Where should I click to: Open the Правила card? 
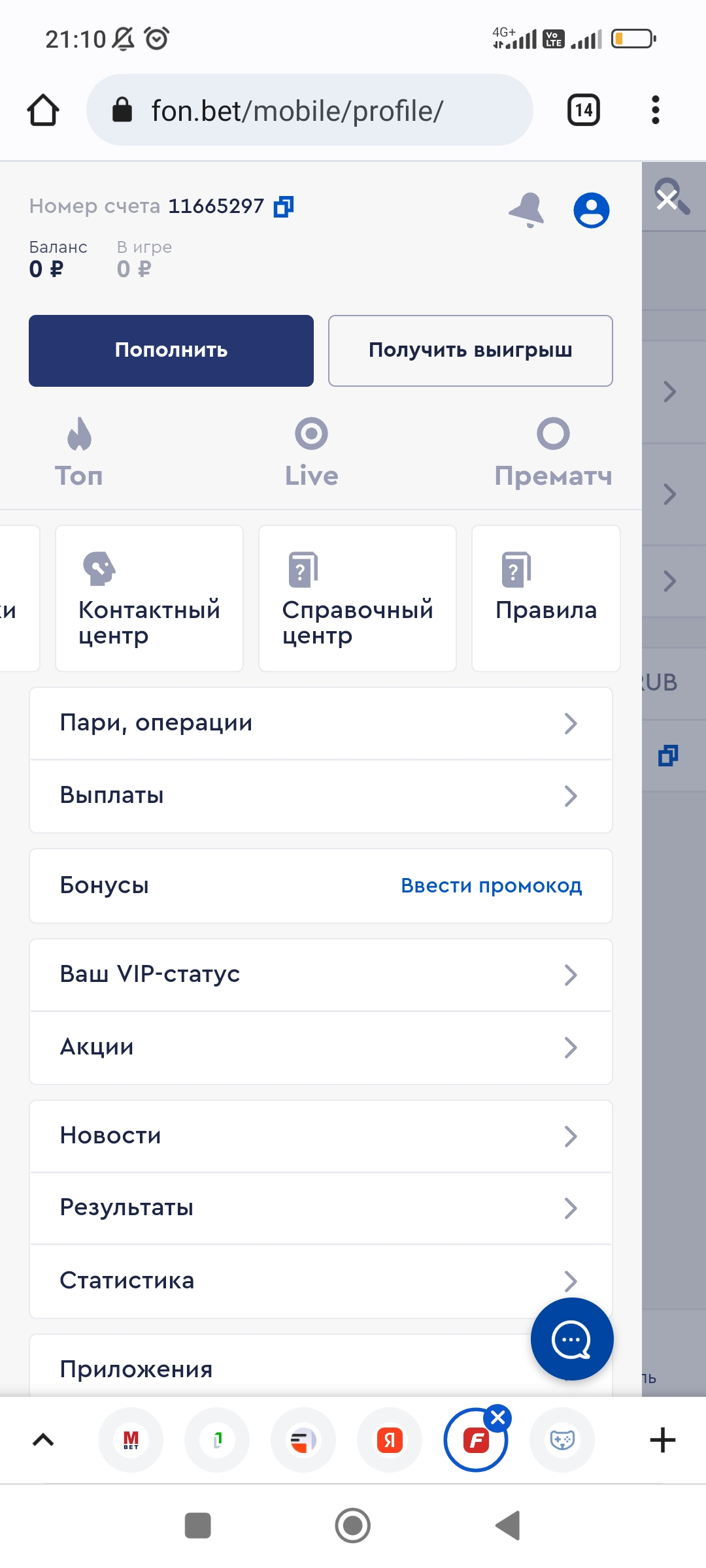[x=546, y=598]
